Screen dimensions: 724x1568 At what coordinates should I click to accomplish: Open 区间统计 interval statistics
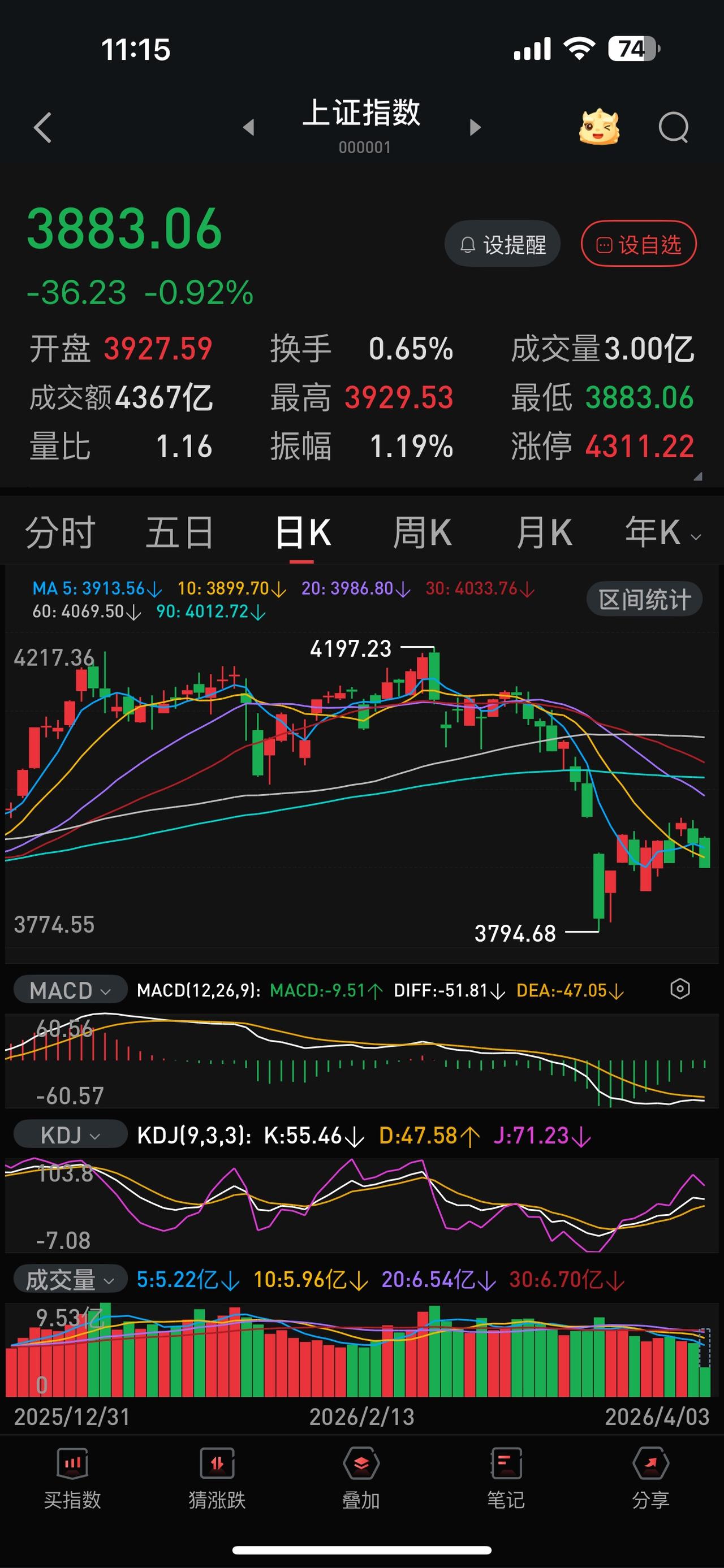pos(643,599)
